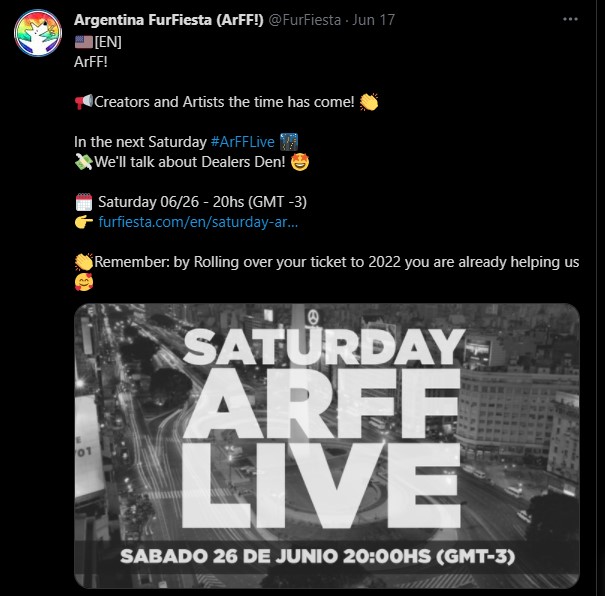Open the furfiesta.com saturday-ar link
Screen dimensions: 605x596
pos(197,221)
